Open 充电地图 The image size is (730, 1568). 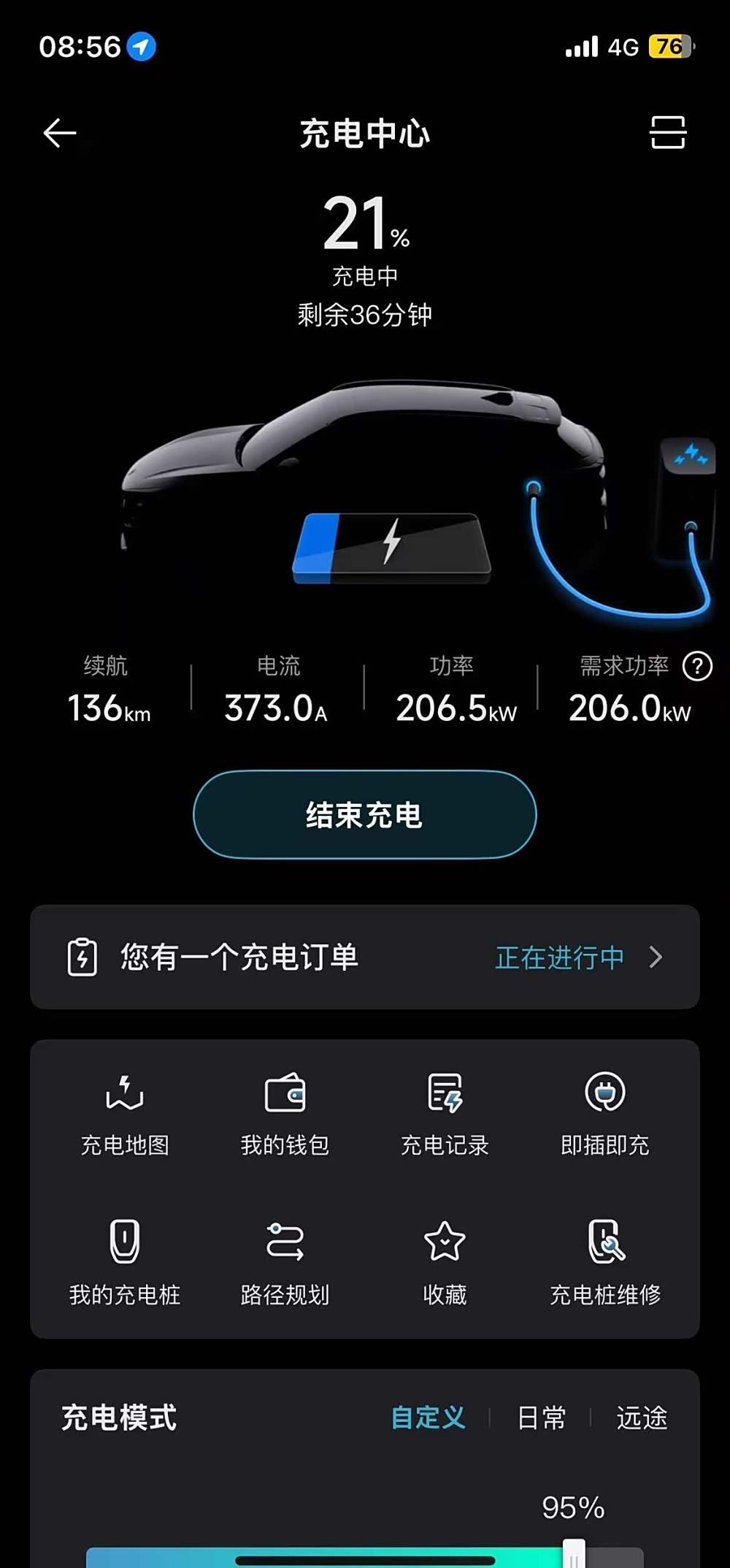tap(125, 1114)
